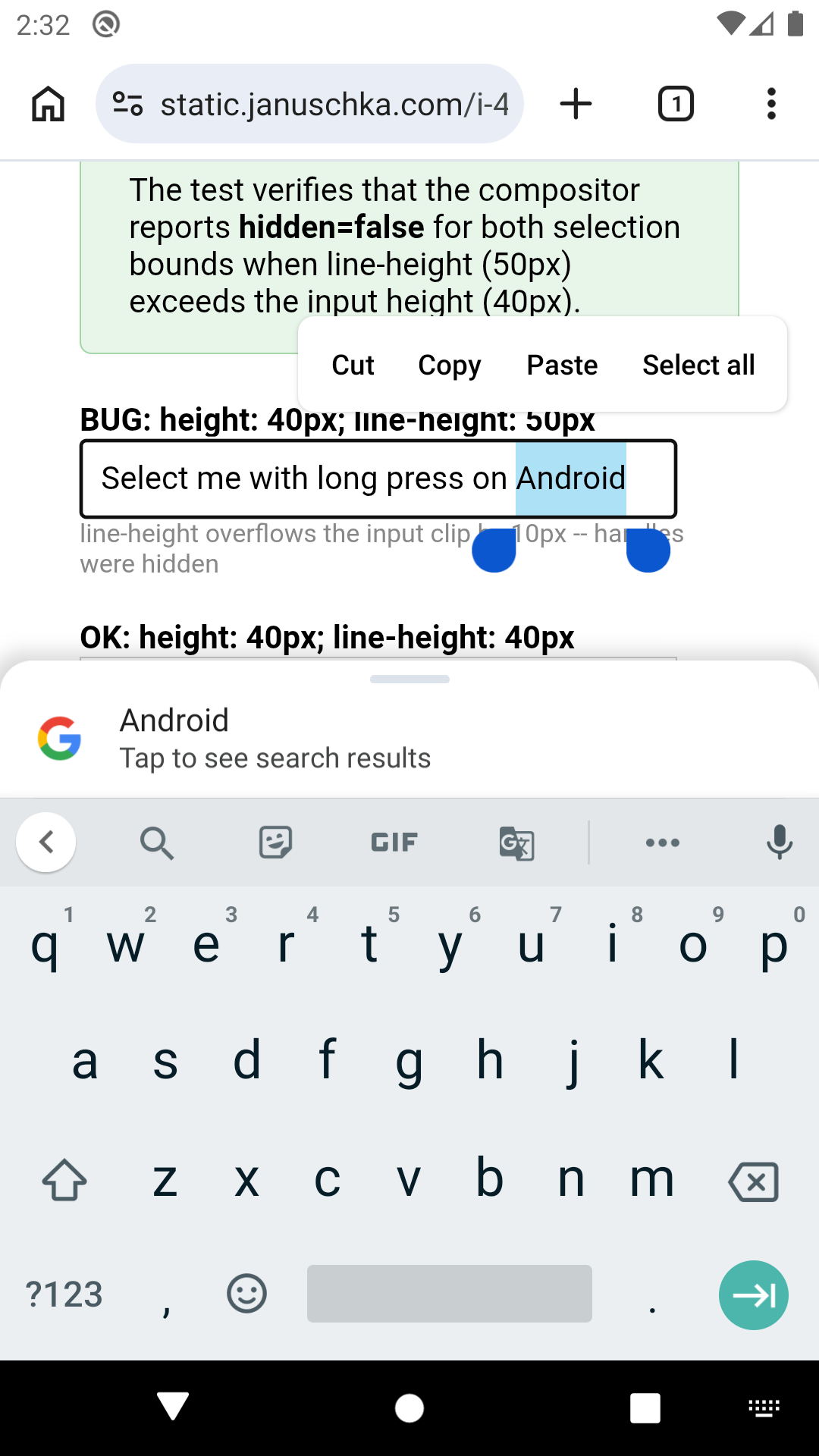Cut the selected text

tap(353, 366)
